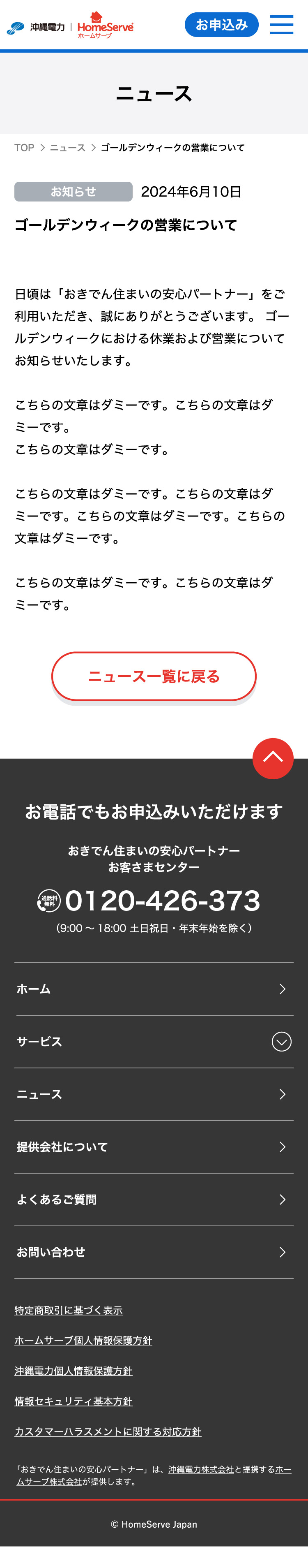Screen dimensions: 308x1568
Task: Open ホーム in footer menu
Action: coord(154,989)
